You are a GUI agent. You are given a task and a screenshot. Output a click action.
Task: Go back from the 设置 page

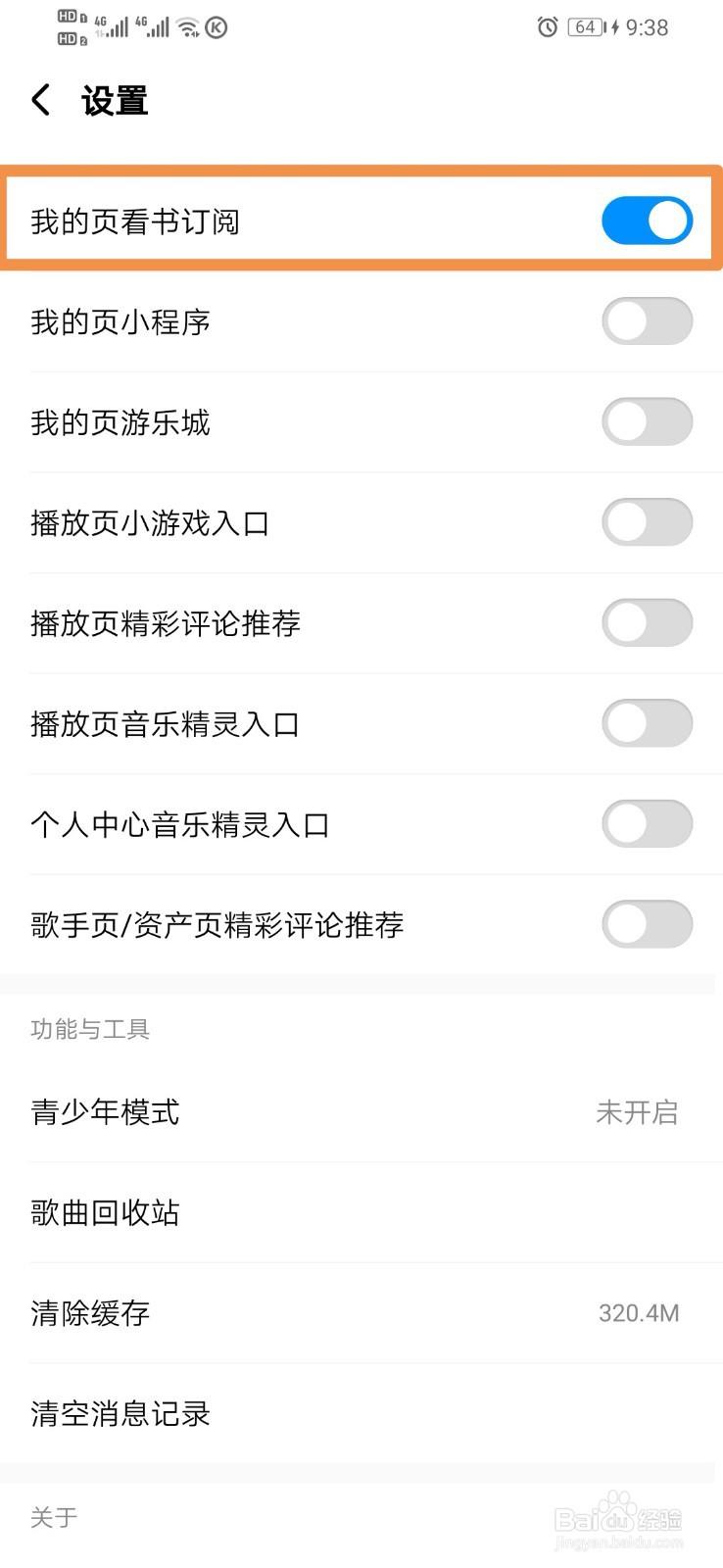(x=41, y=100)
